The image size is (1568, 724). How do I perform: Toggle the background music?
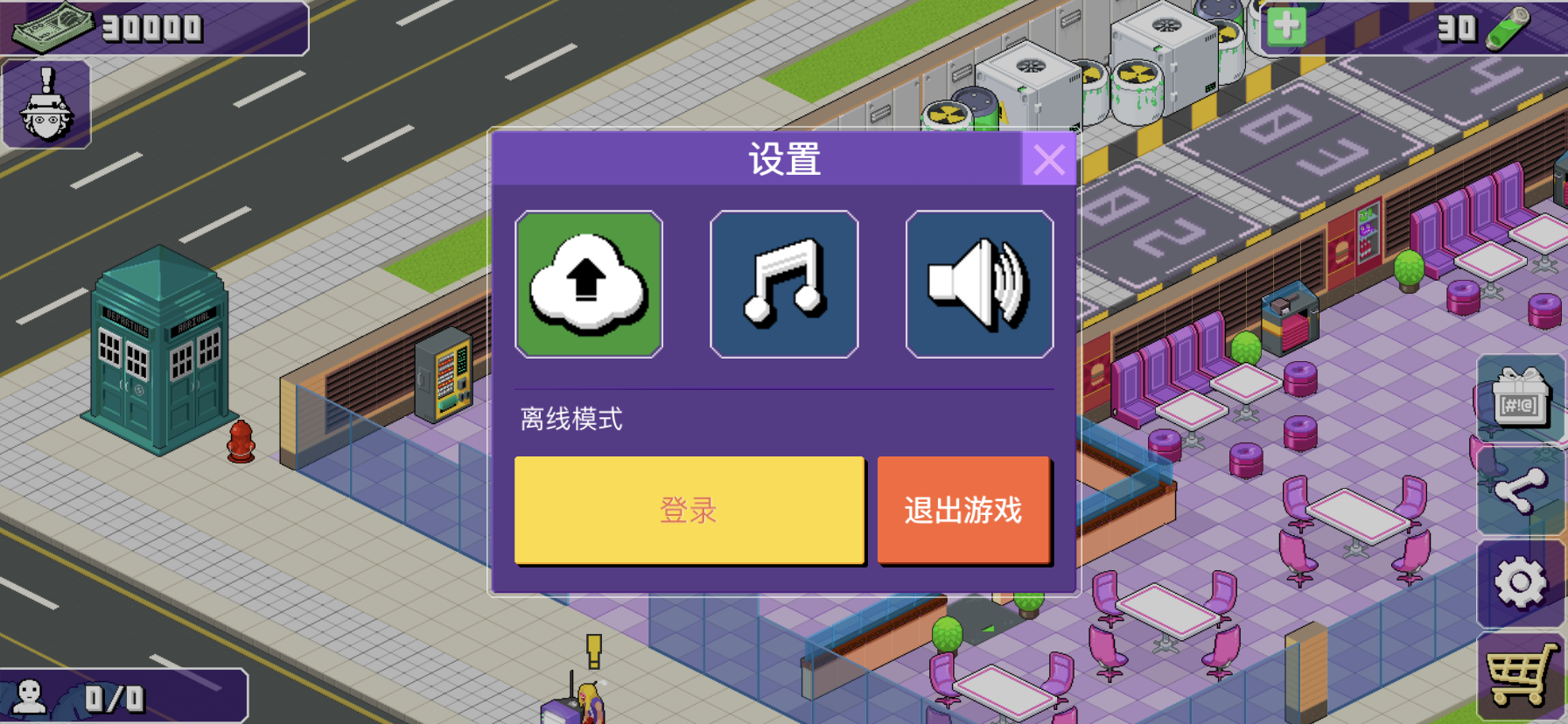coord(784,284)
